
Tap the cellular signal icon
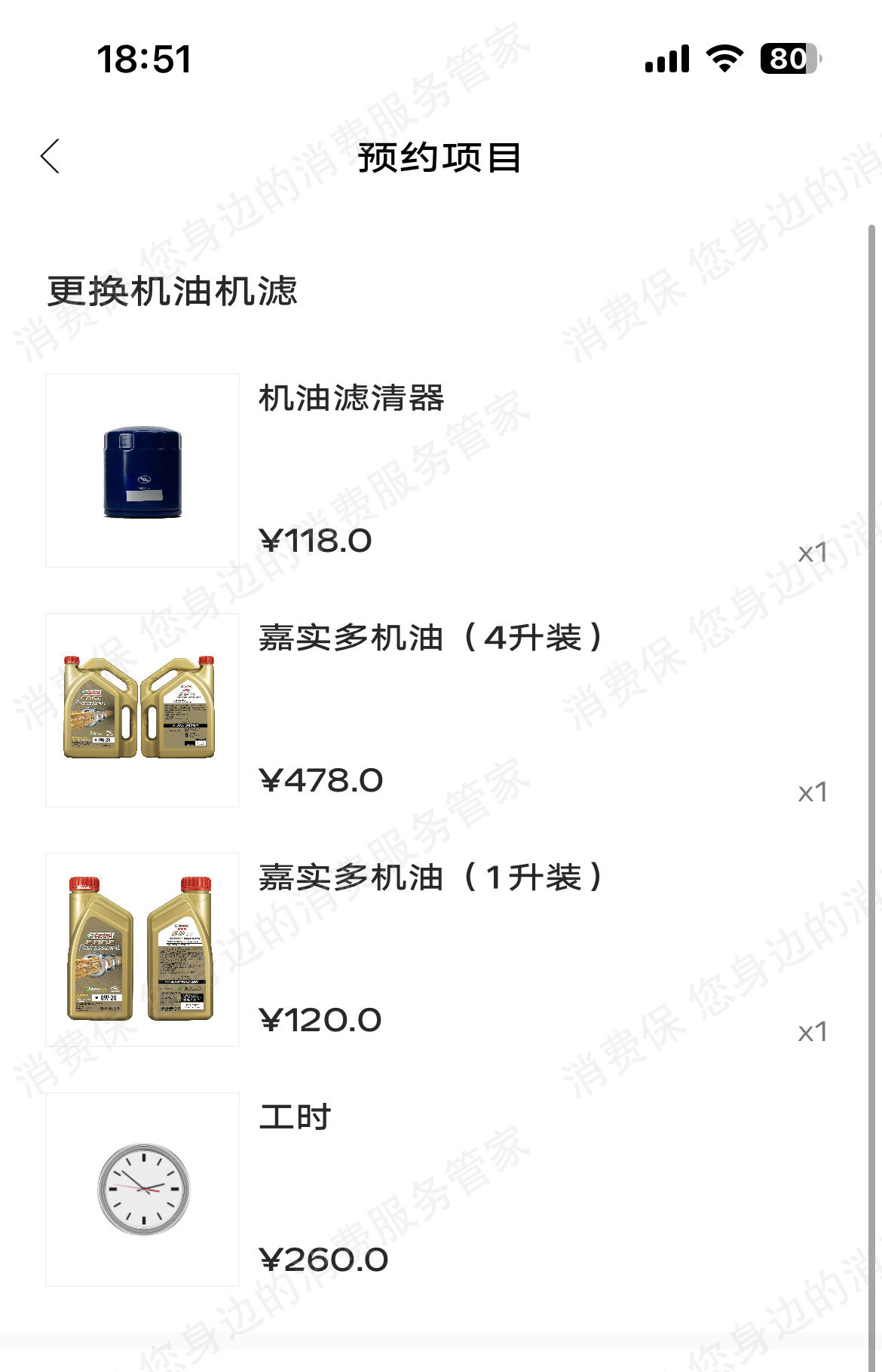click(666, 60)
